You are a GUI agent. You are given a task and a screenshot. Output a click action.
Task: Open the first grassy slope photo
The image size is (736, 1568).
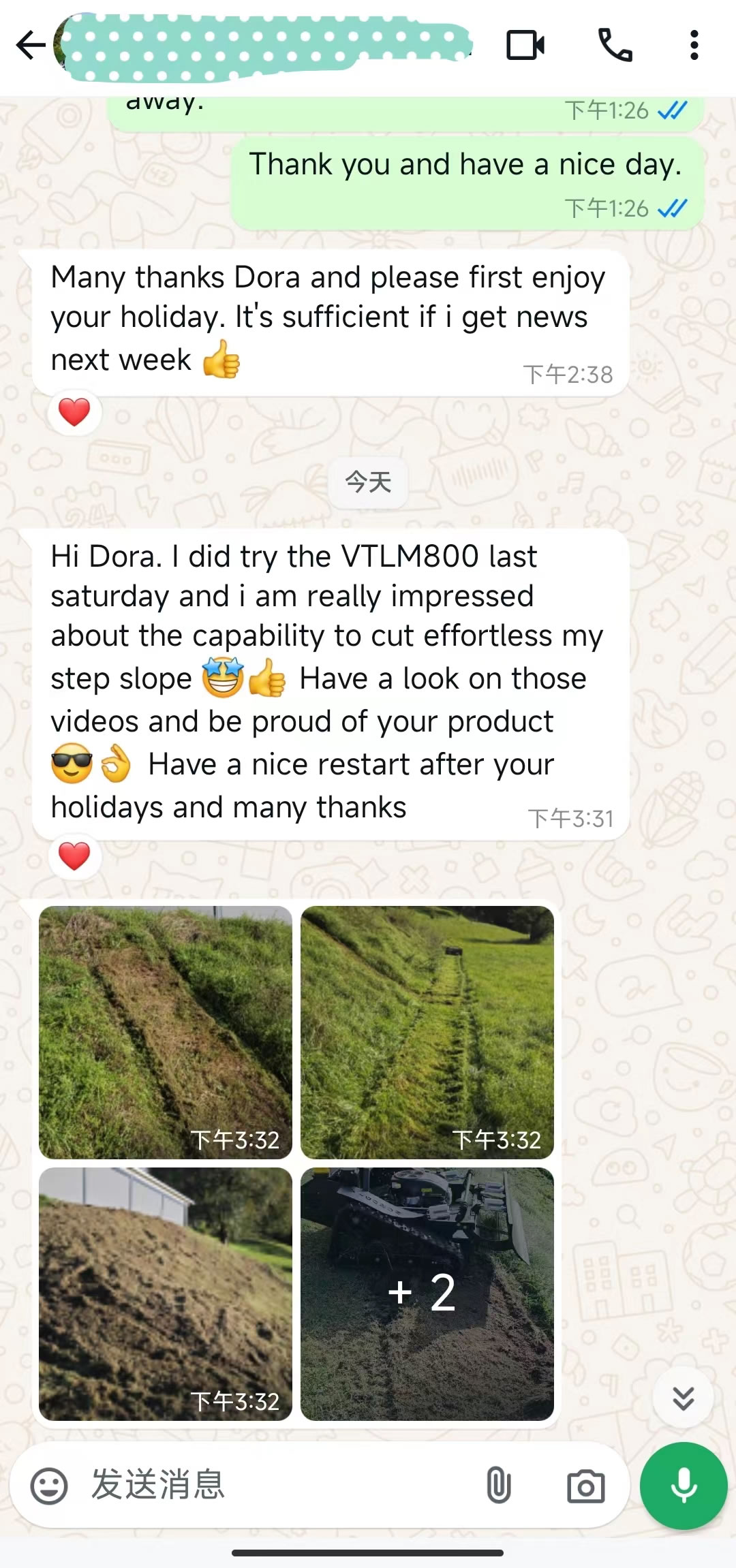click(166, 1032)
